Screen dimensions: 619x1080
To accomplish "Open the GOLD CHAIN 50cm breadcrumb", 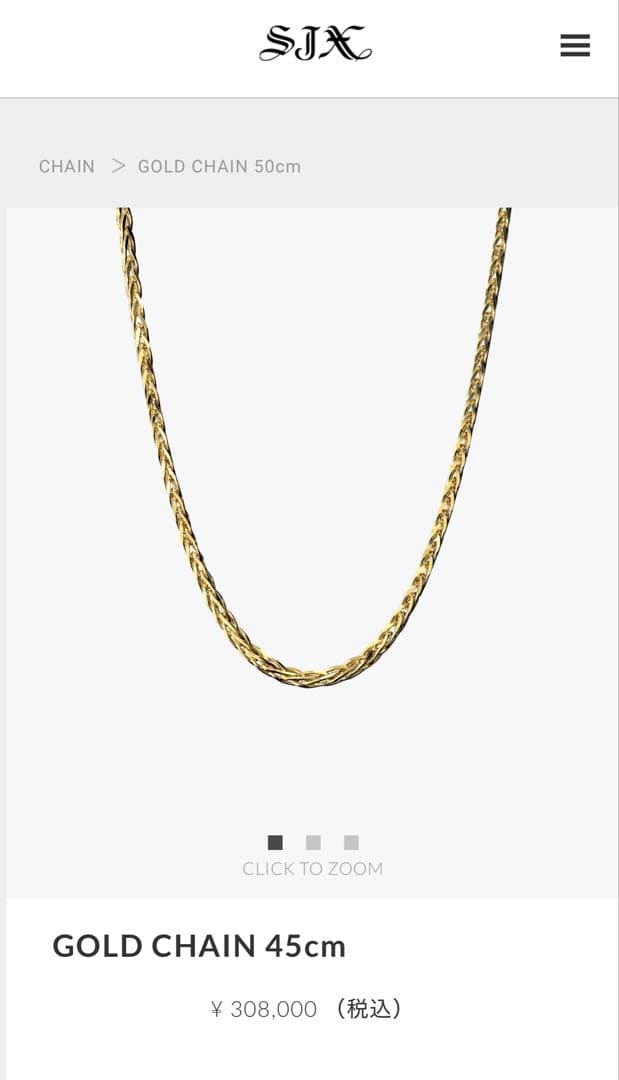I will (219, 166).
